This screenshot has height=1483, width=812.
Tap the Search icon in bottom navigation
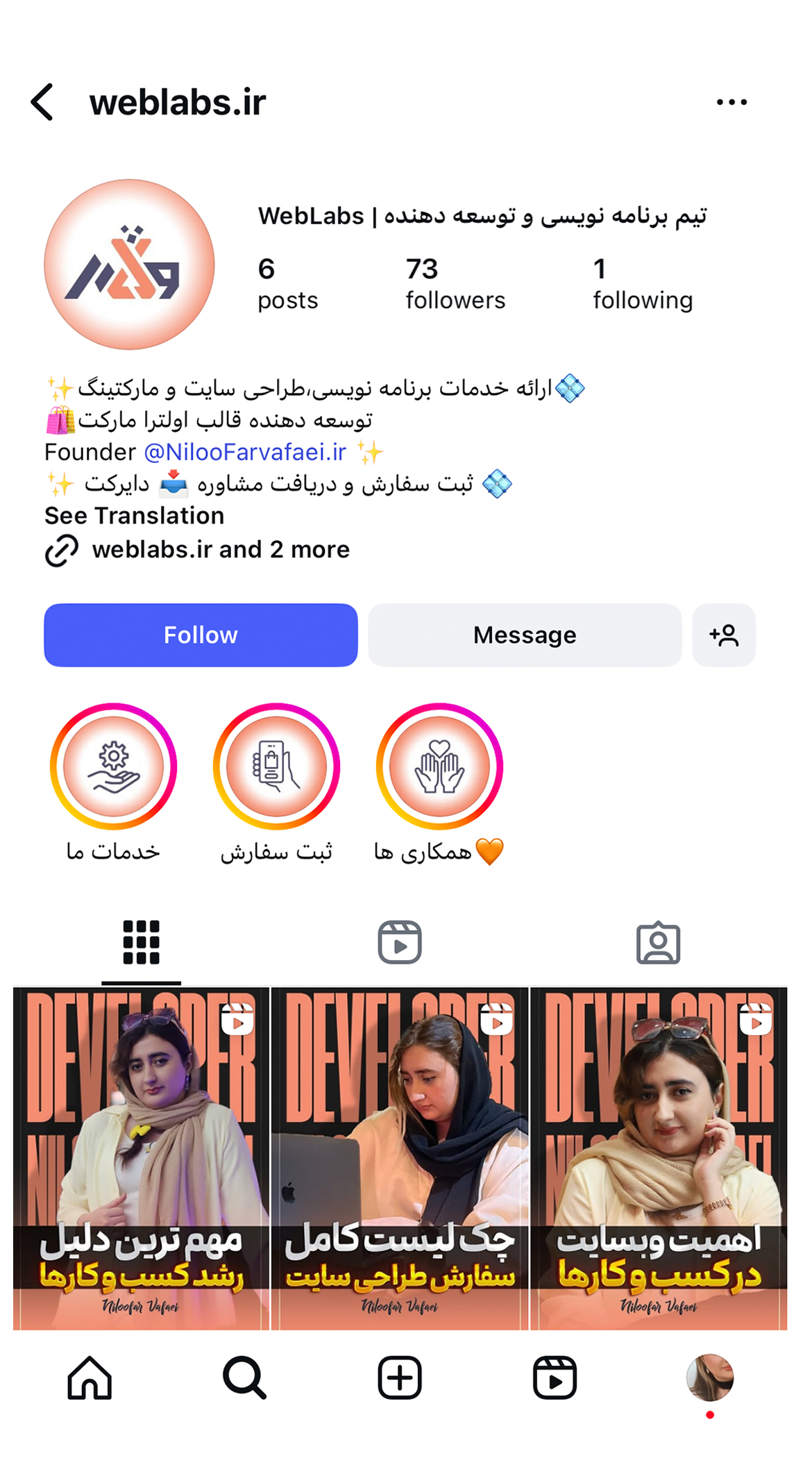(x=244, y=1378)
